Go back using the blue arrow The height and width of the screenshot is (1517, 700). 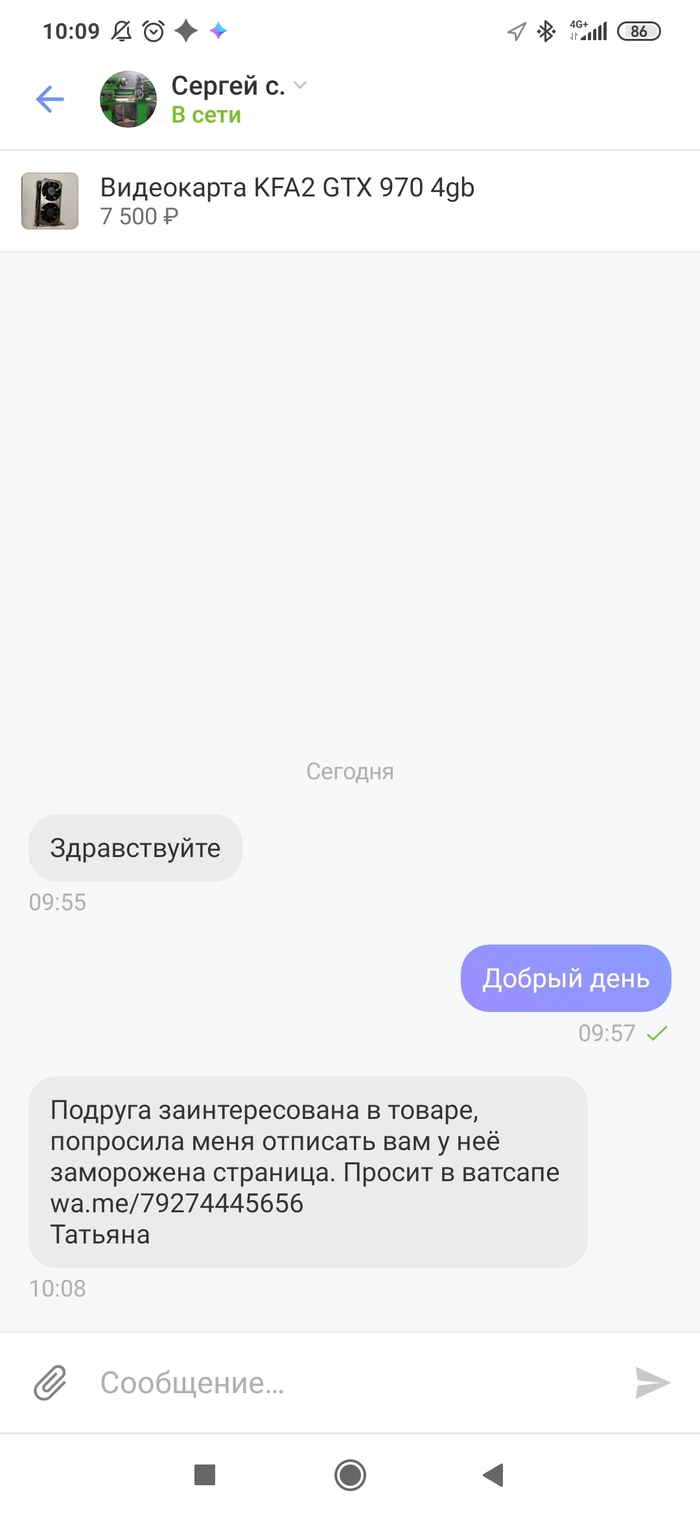coord(50,99)
